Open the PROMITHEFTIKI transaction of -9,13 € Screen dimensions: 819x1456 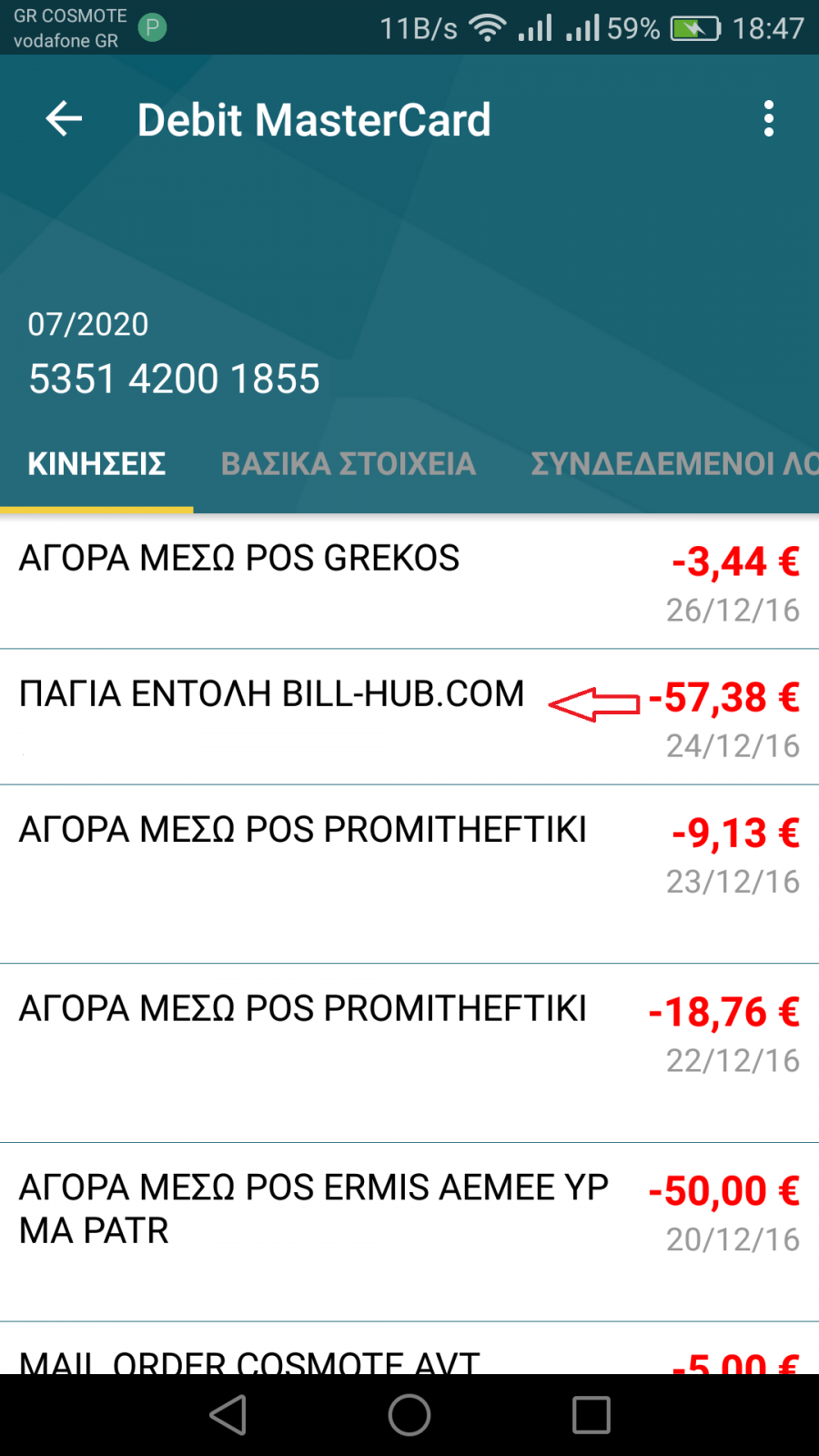coord(409,874)
